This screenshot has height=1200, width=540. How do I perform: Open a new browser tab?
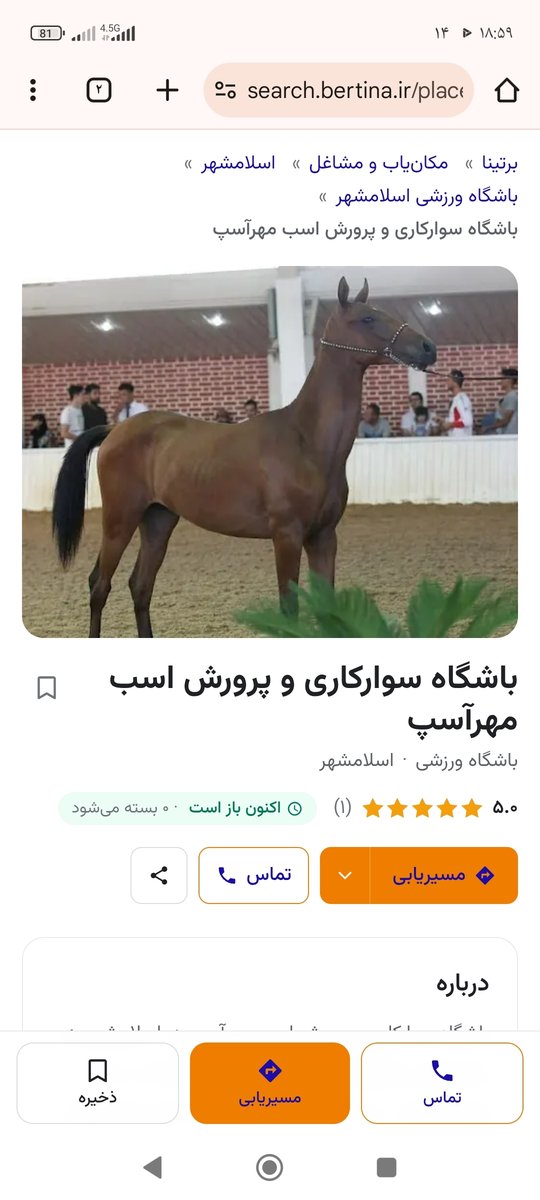click(x=167, y=90)
